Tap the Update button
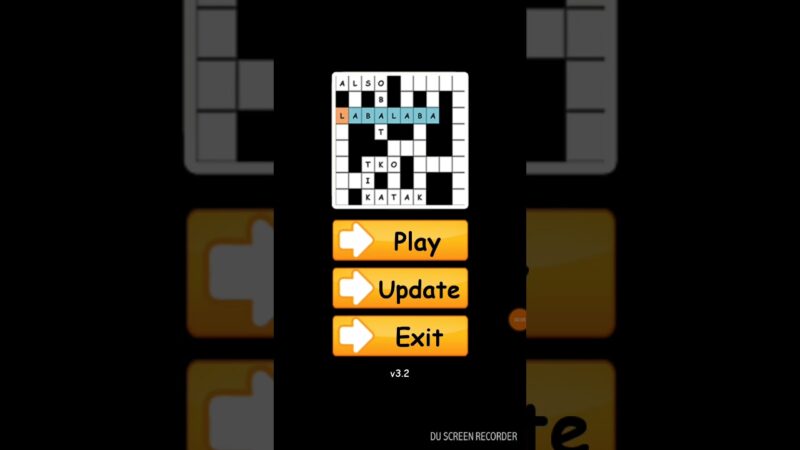This screenshot has height=450, width=800. coord(400,289)
